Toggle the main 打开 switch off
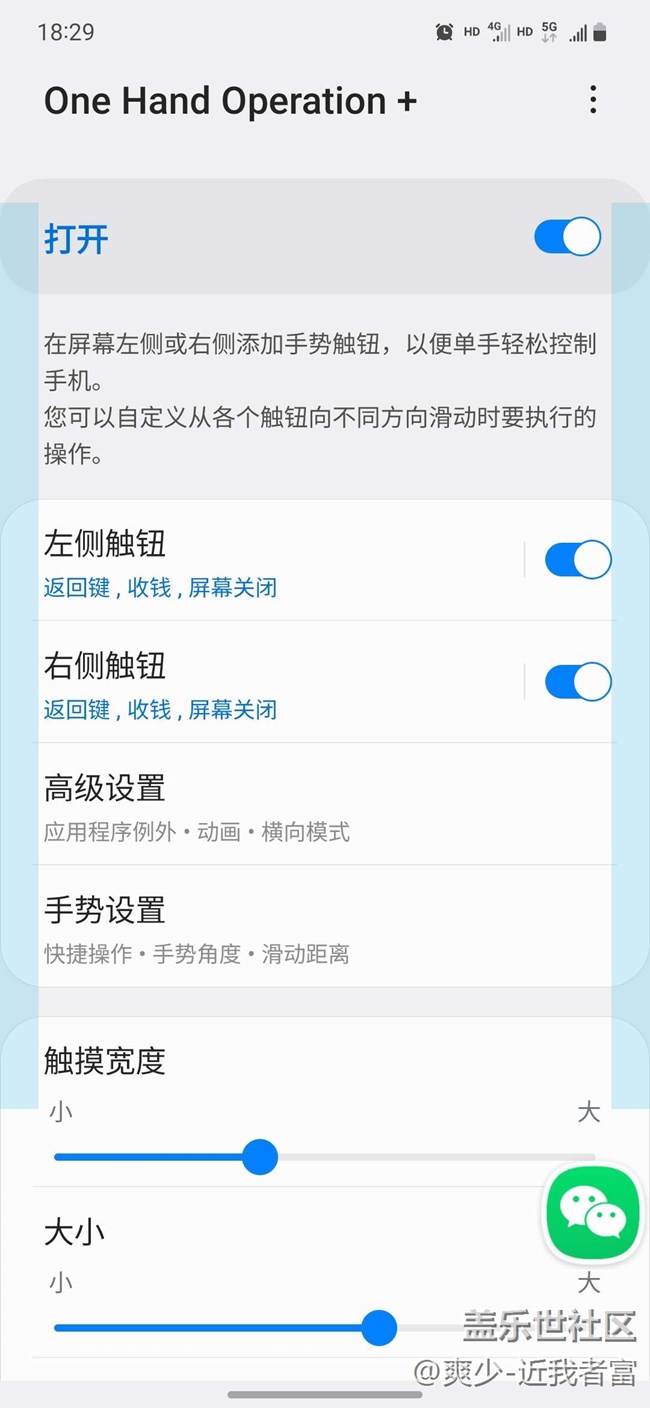 [x=567, y=238]
